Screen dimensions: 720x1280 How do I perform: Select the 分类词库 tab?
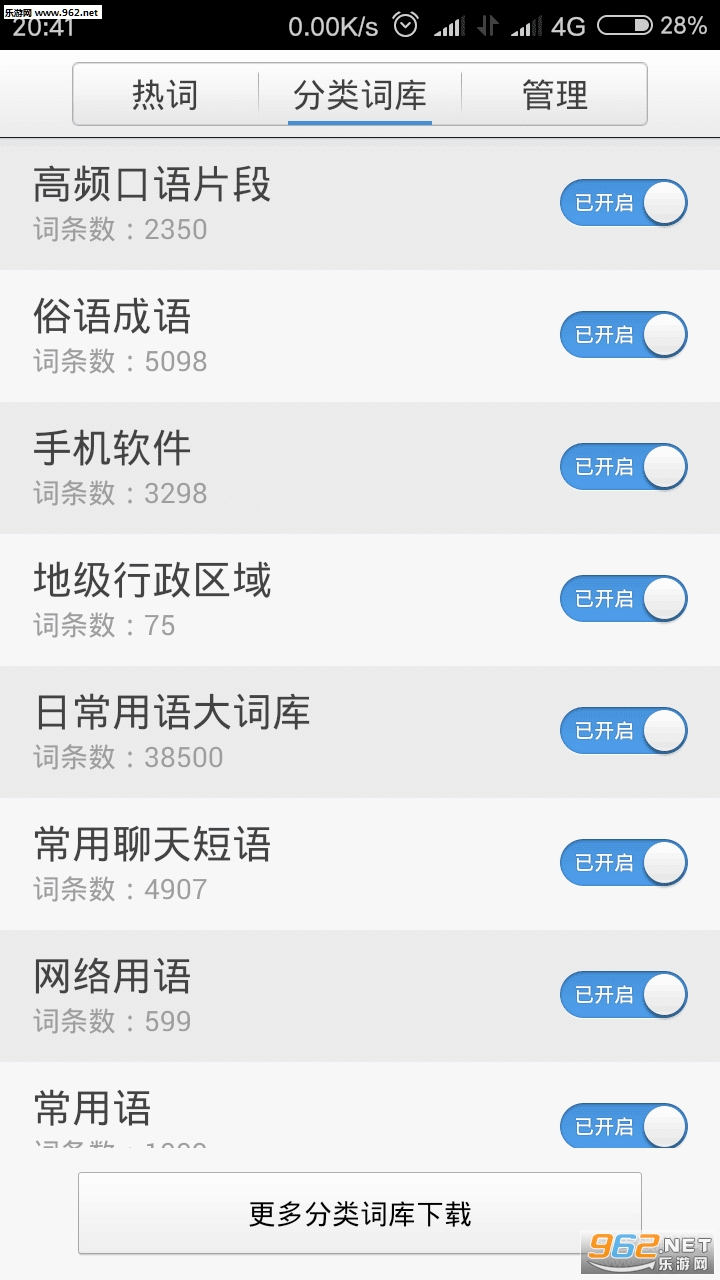[360, 95]
